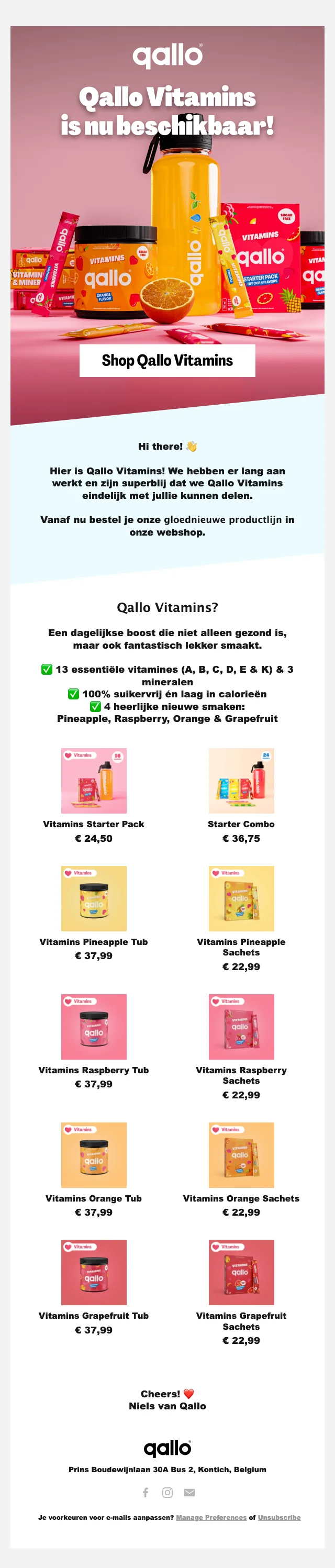
Task: View the Vitamins Raspberry Sachets product
Action: [241, 1026]
